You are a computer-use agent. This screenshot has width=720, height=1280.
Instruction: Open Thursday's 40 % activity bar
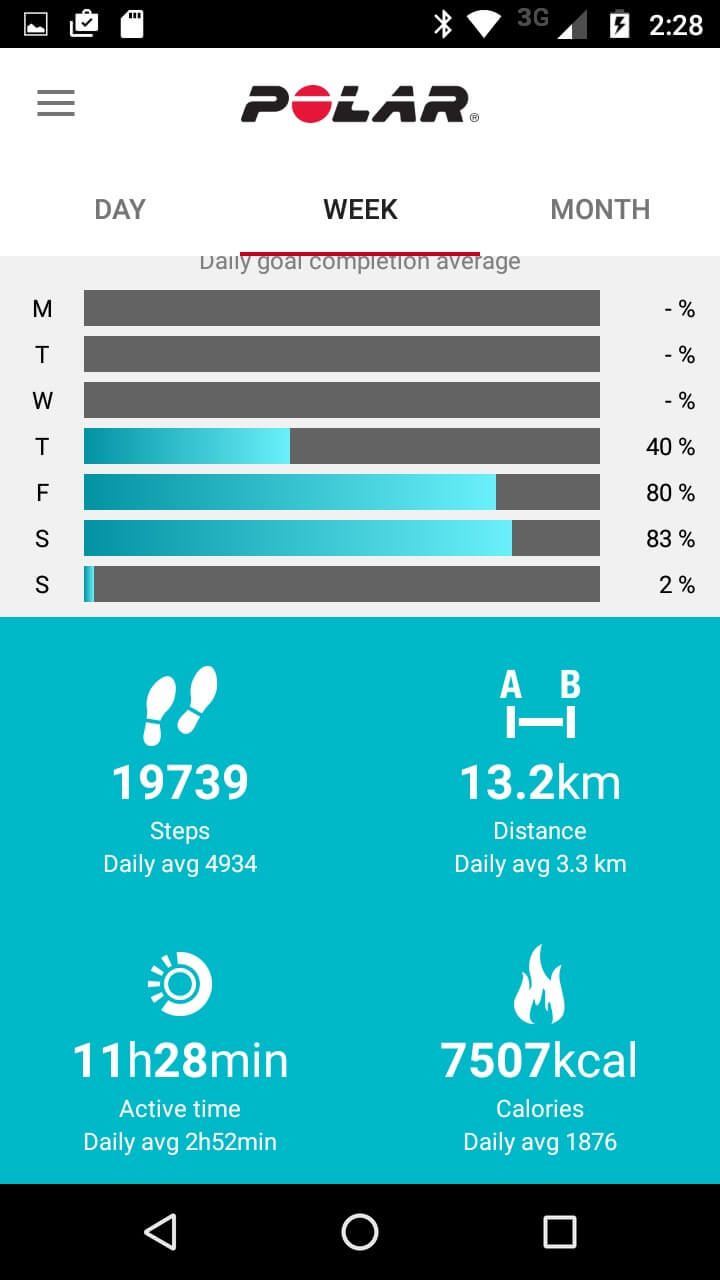pos(342,446)
